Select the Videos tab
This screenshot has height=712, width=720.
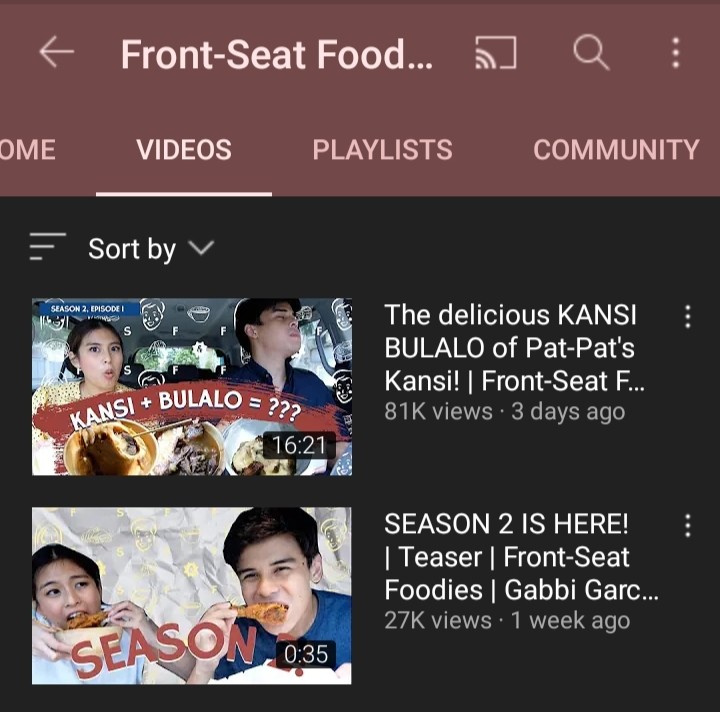tap(184, 150)
